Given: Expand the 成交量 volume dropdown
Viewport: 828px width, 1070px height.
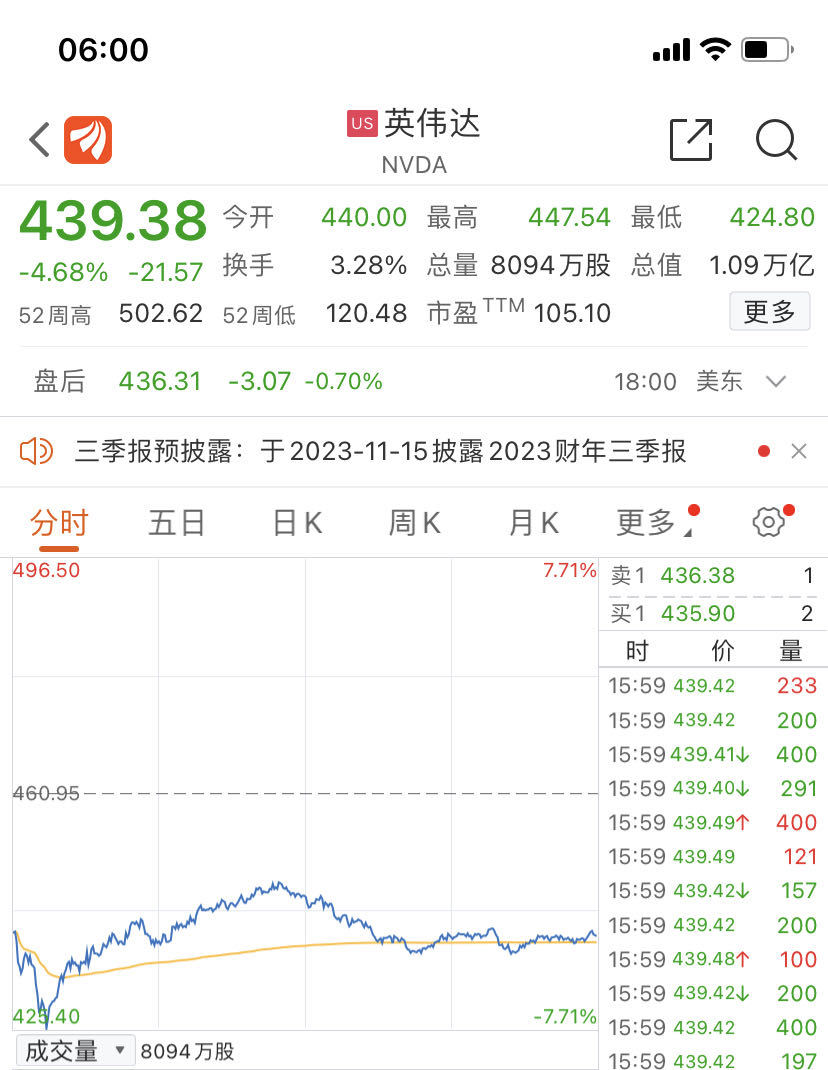Looking at the screenshot, I should tap(75, 1051).
